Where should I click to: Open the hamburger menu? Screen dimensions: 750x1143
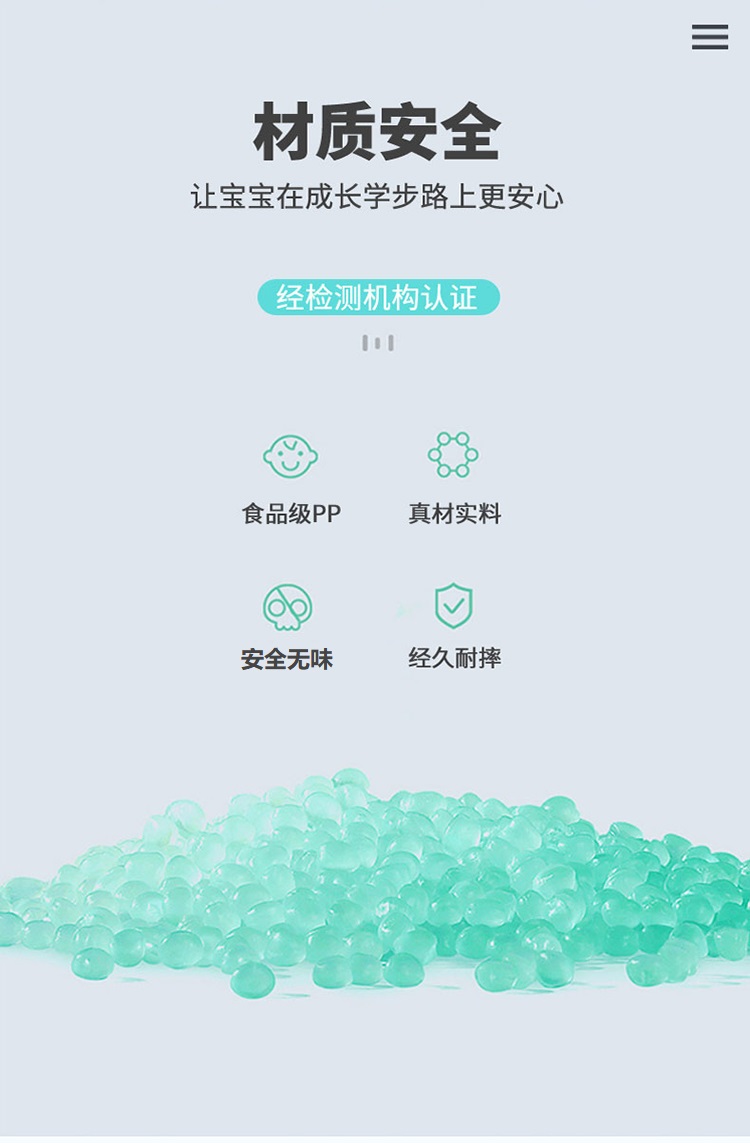[x=710, y=37]
